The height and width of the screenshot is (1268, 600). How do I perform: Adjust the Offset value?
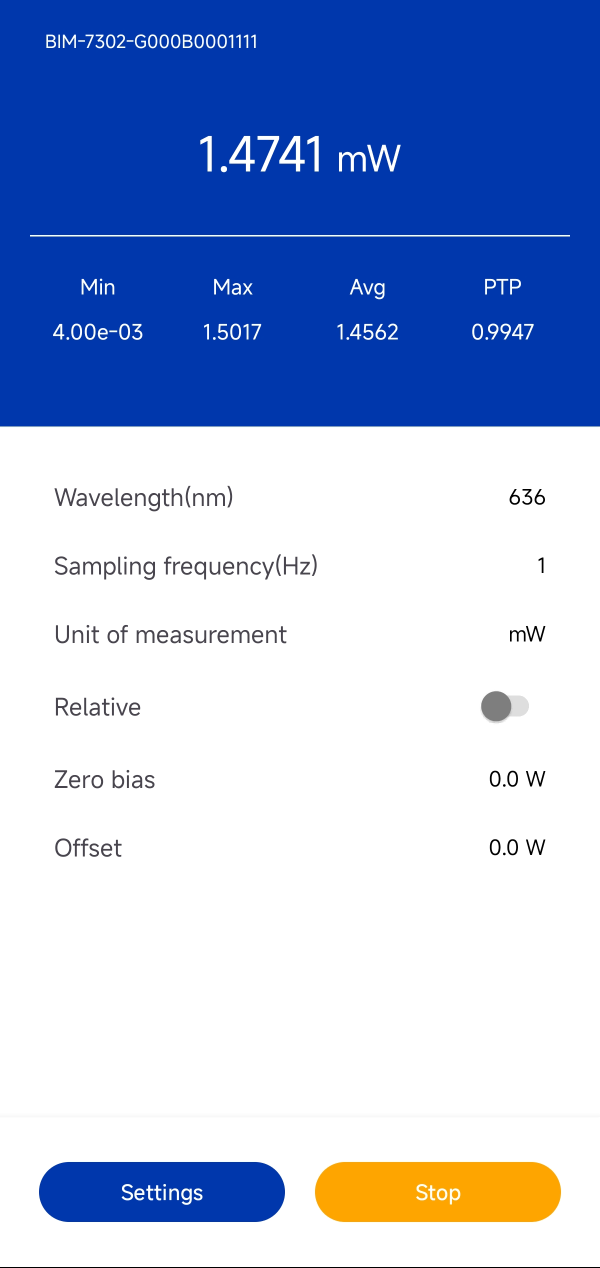pyautogui.click(x=516, y=848)
